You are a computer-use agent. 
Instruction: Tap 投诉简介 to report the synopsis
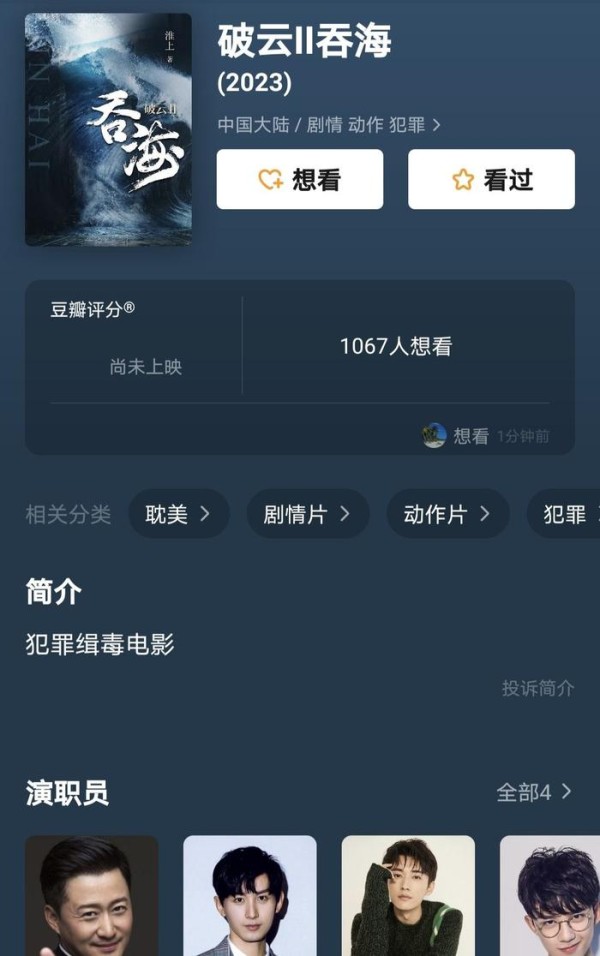click(x=538, y=688)
